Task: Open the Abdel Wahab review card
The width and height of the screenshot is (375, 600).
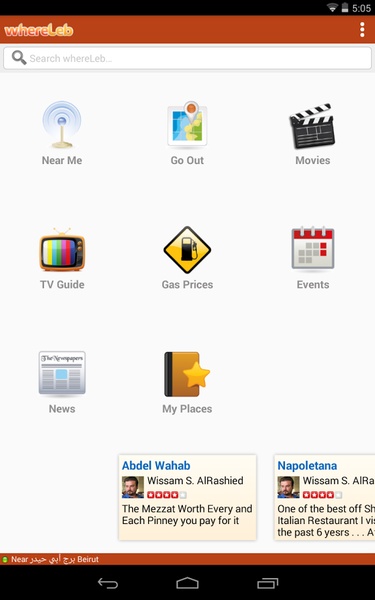Action: (188, 497)
